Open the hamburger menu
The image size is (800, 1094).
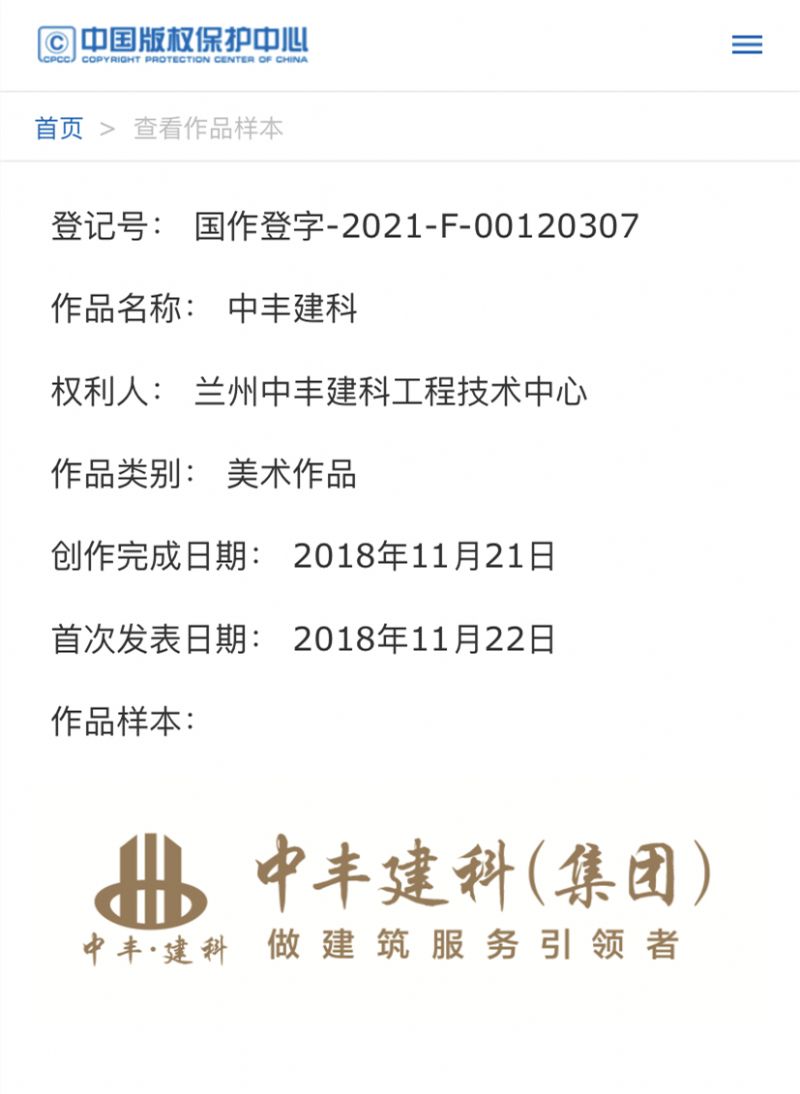pyautogui.click(x=747, y=44)
